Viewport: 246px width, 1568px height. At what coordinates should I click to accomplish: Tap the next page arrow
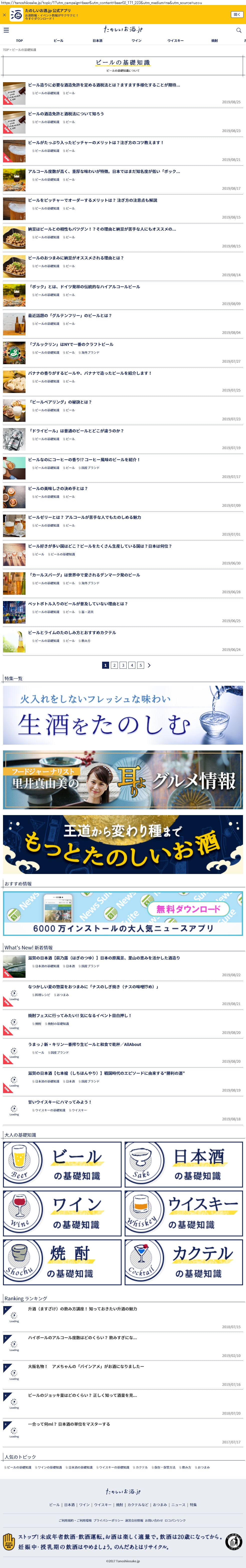(149, 665)
